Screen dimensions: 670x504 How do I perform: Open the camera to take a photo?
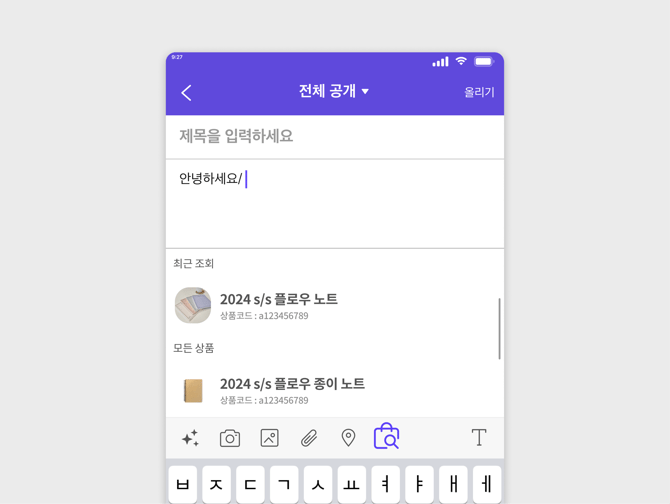[230, 438]
